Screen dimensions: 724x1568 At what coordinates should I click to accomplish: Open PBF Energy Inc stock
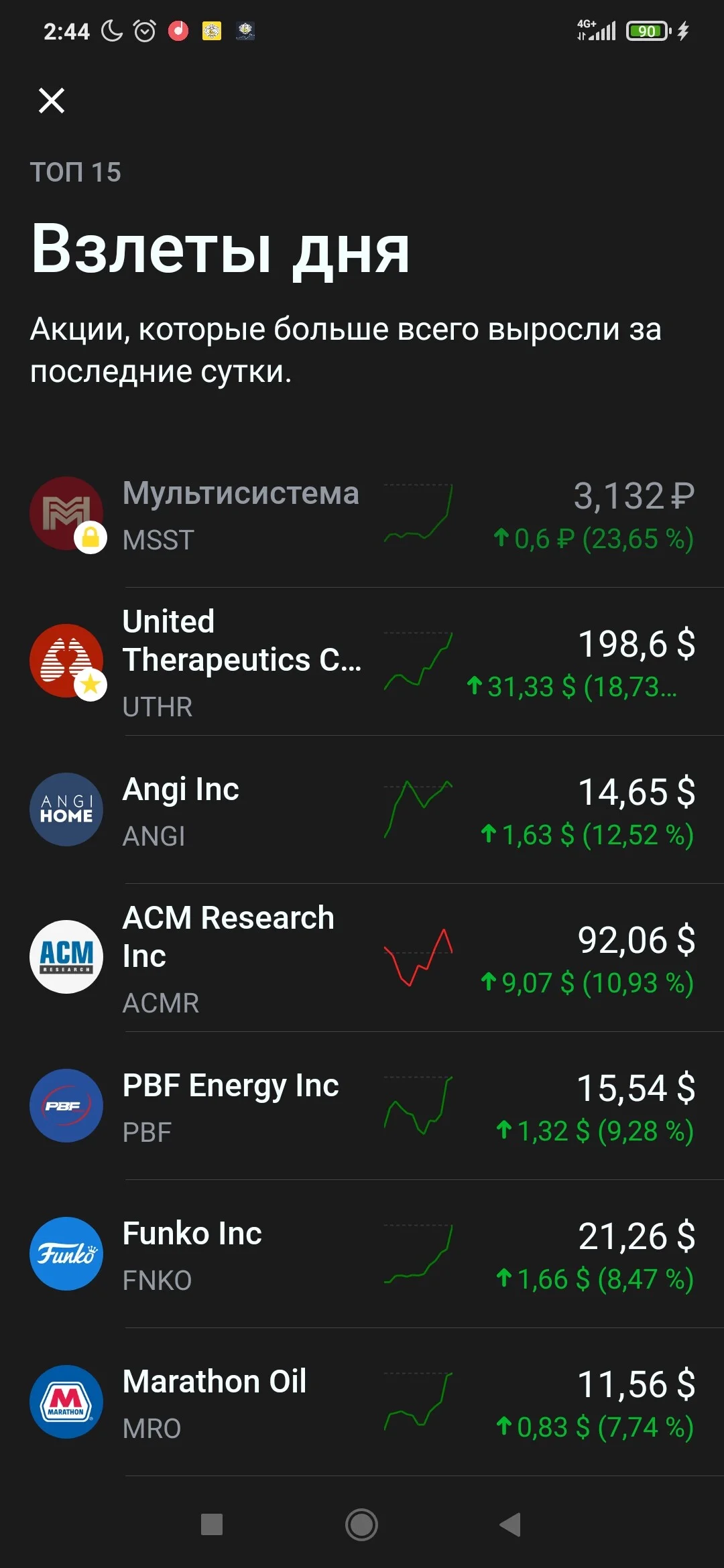pyautogui.click(x=362, y=1106)
